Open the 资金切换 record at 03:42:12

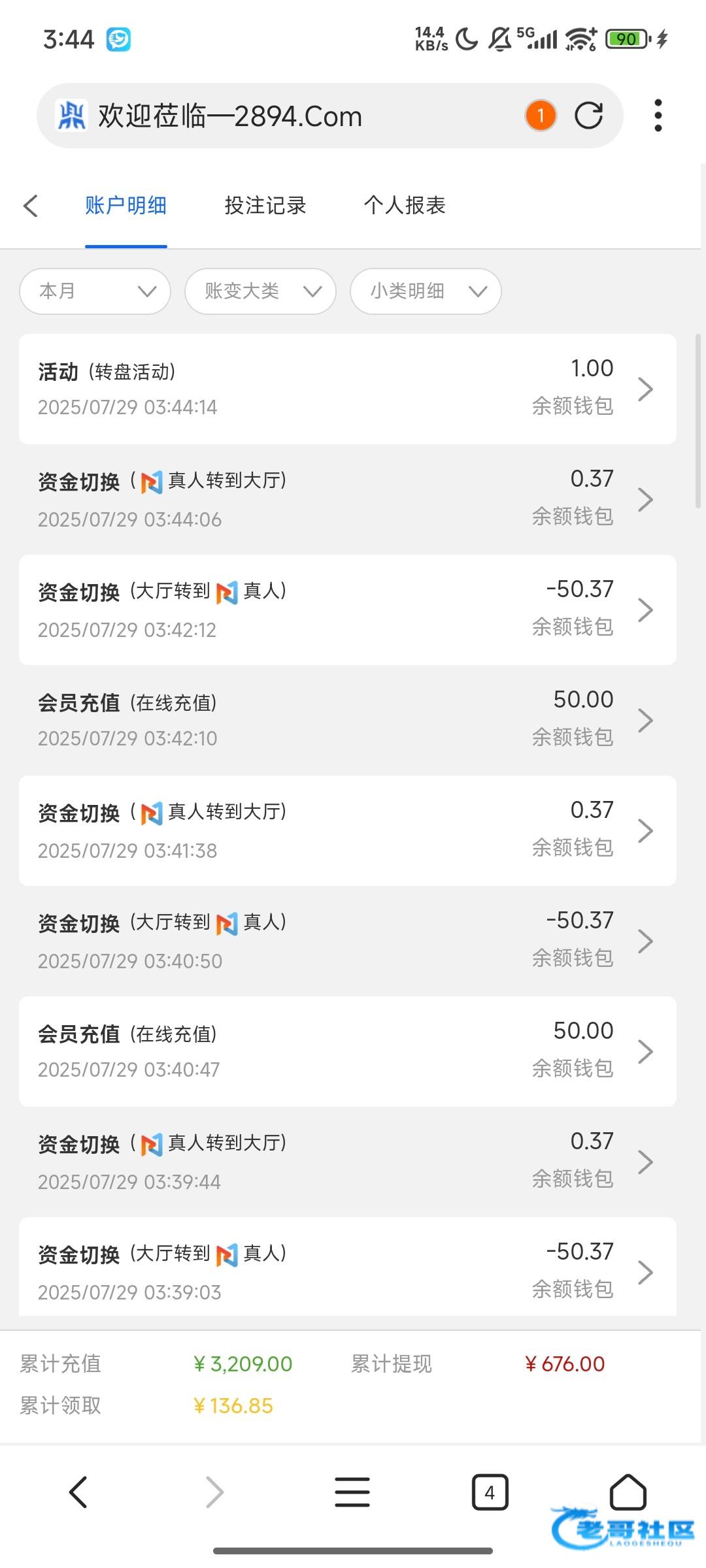point(348,610)
